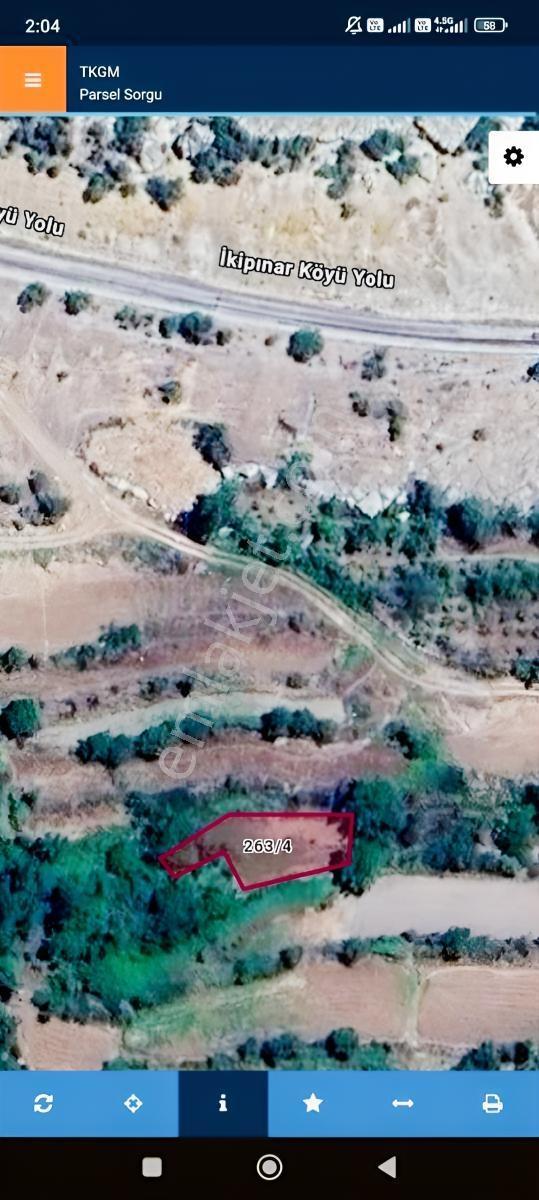Center map on my location
Image resolution: width=539 pixels, height=1200 pixels.
[x=133, y=1103]
